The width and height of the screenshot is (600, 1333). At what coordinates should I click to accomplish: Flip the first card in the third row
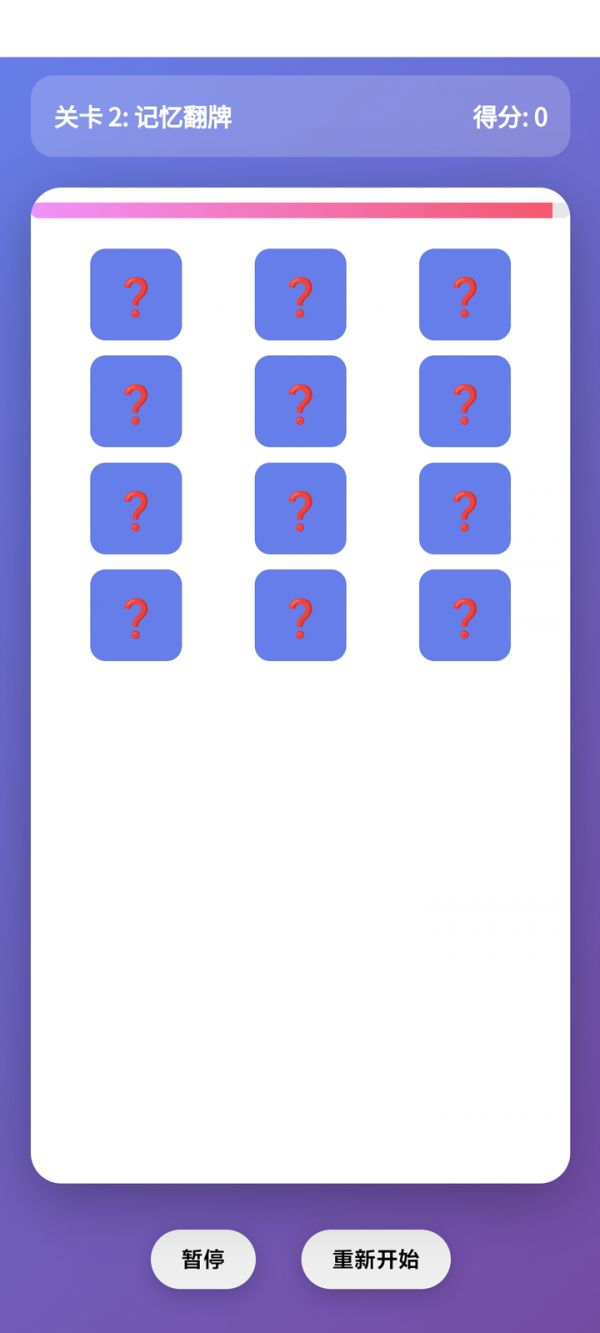136,509
